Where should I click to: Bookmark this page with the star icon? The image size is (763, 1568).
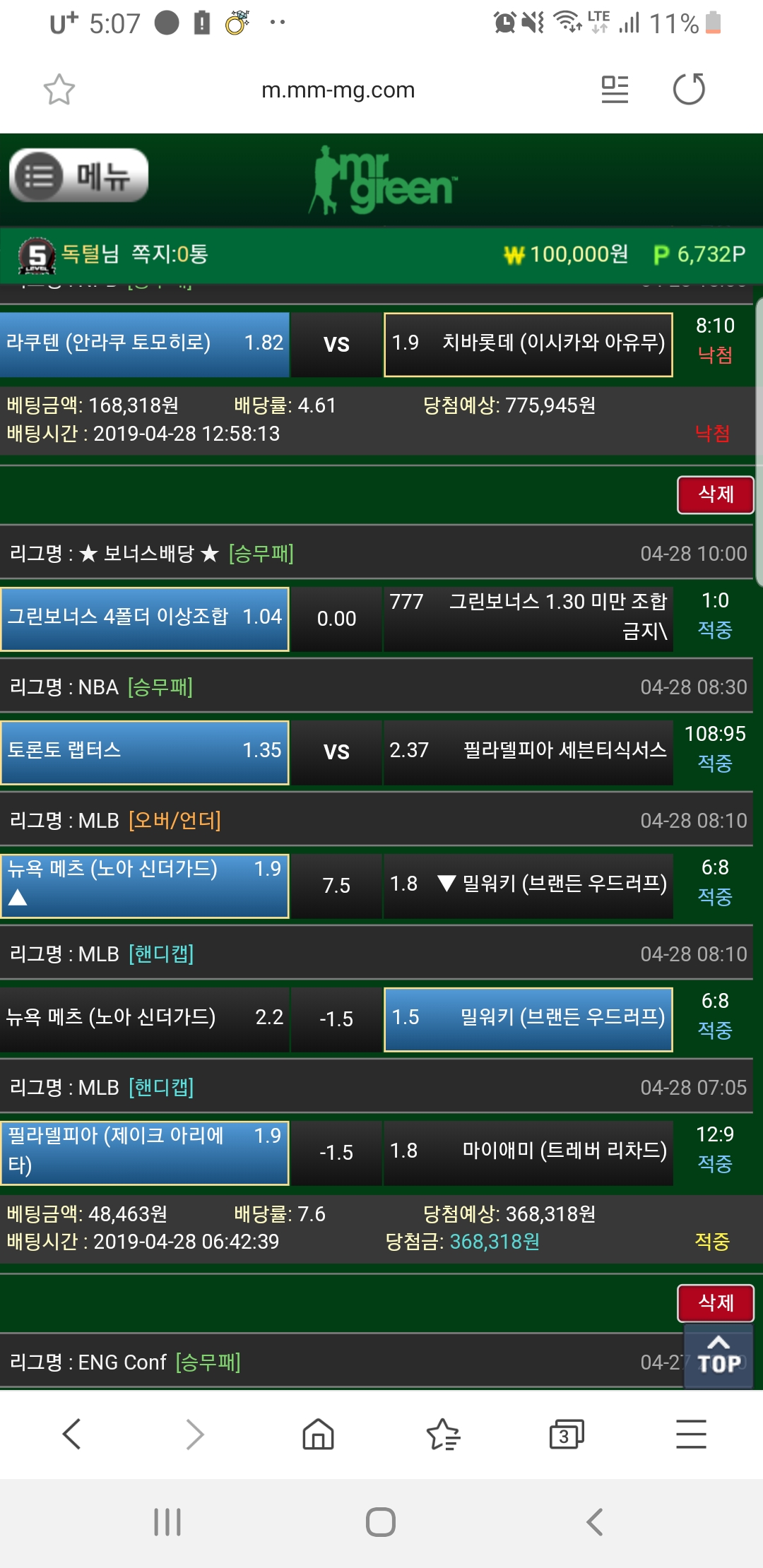[59, 90]
